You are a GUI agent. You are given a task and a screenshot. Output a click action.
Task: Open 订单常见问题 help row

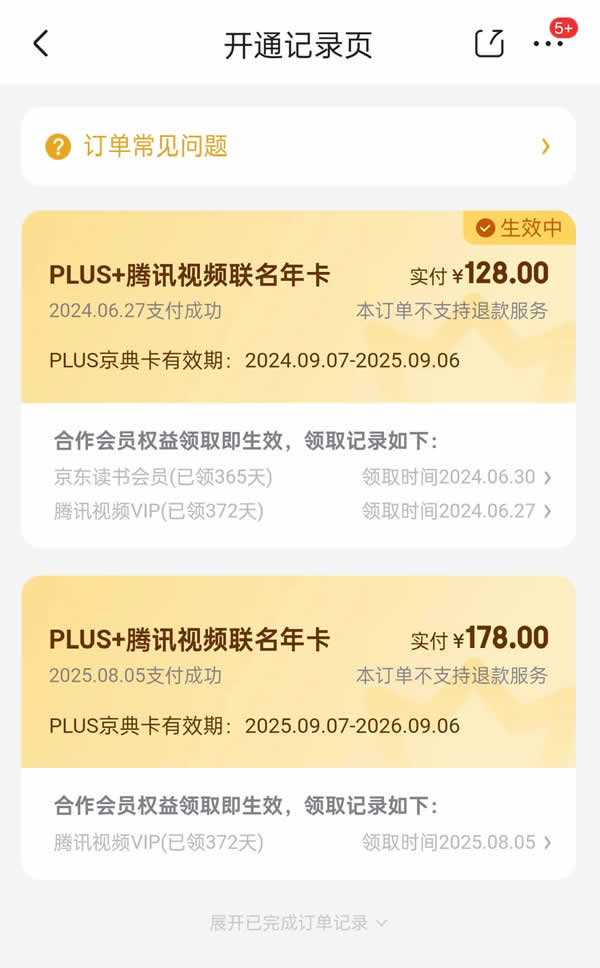point(299,146)
